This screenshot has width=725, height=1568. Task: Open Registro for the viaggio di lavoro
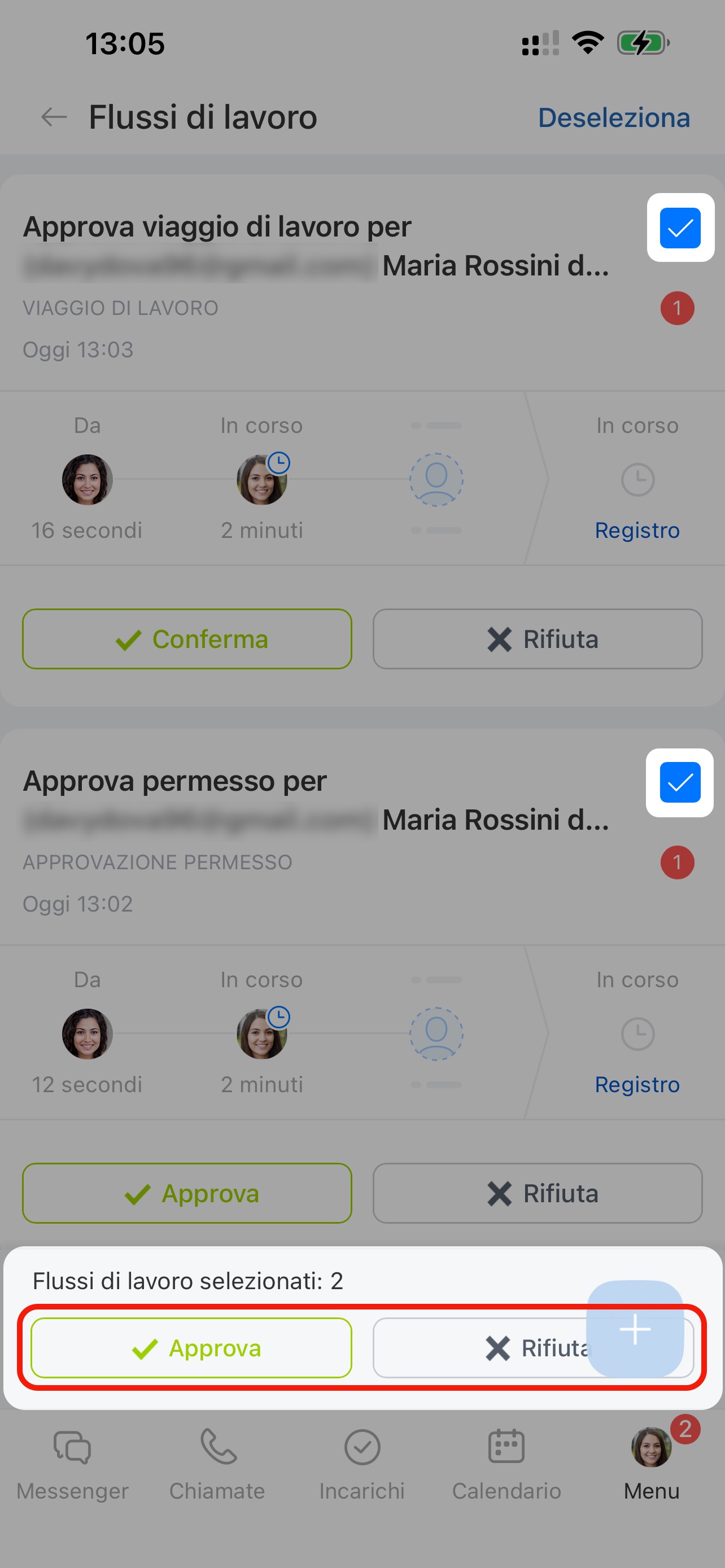[x=637, y=530]
